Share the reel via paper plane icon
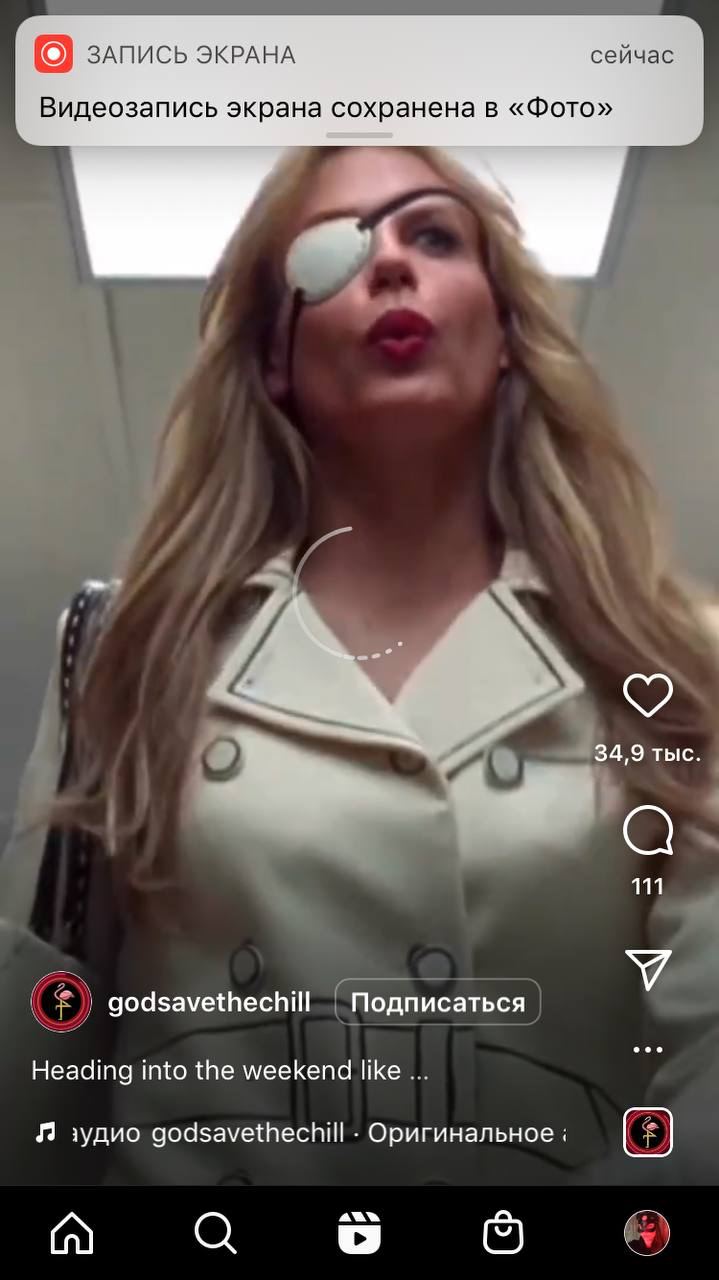719x1280 pixels. tap(647, 967)
